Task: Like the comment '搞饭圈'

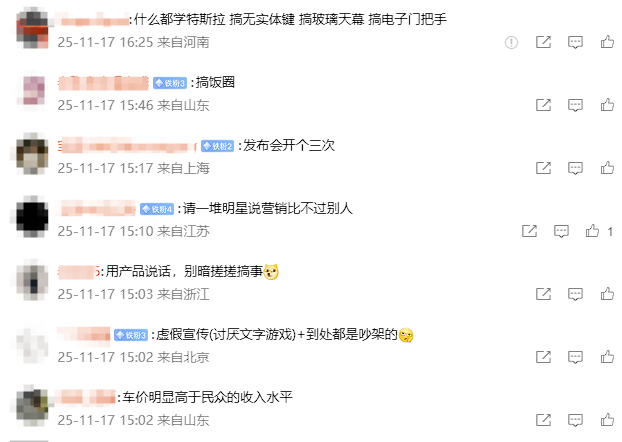Action: click(607, 104)
